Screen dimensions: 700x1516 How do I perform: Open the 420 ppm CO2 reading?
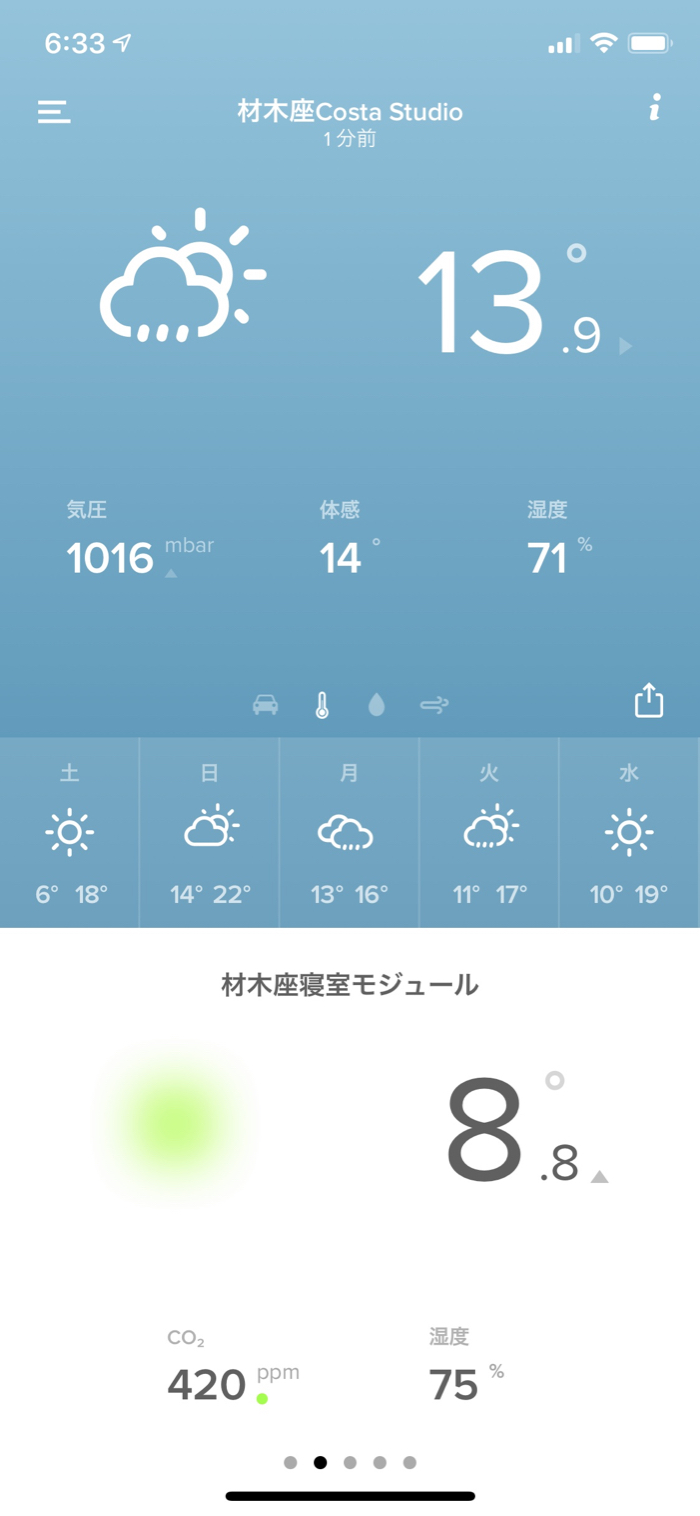pos(207,1385)
